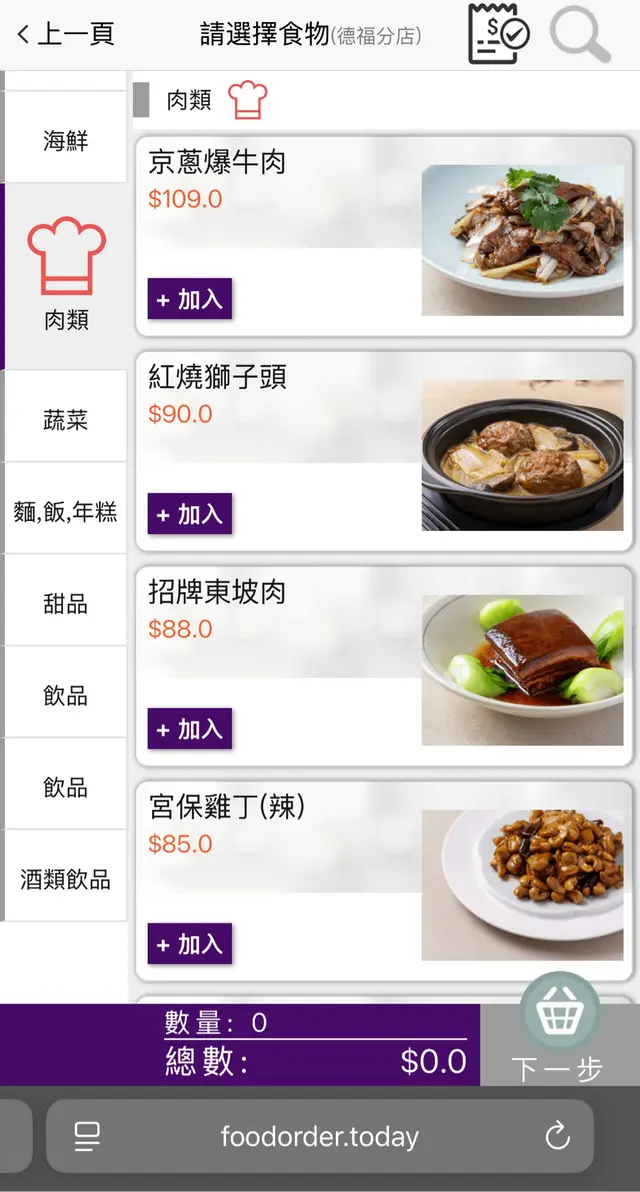Add 招牌東坡肉 to the order
This screenshot has height=1192, width=640.
pos(190,729)
